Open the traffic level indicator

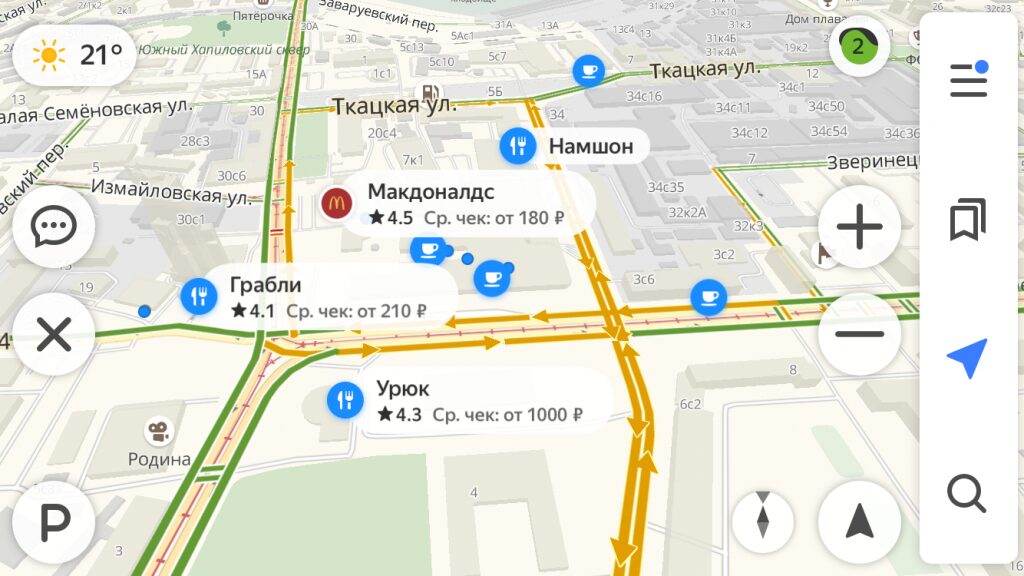[x=858, y=46]
